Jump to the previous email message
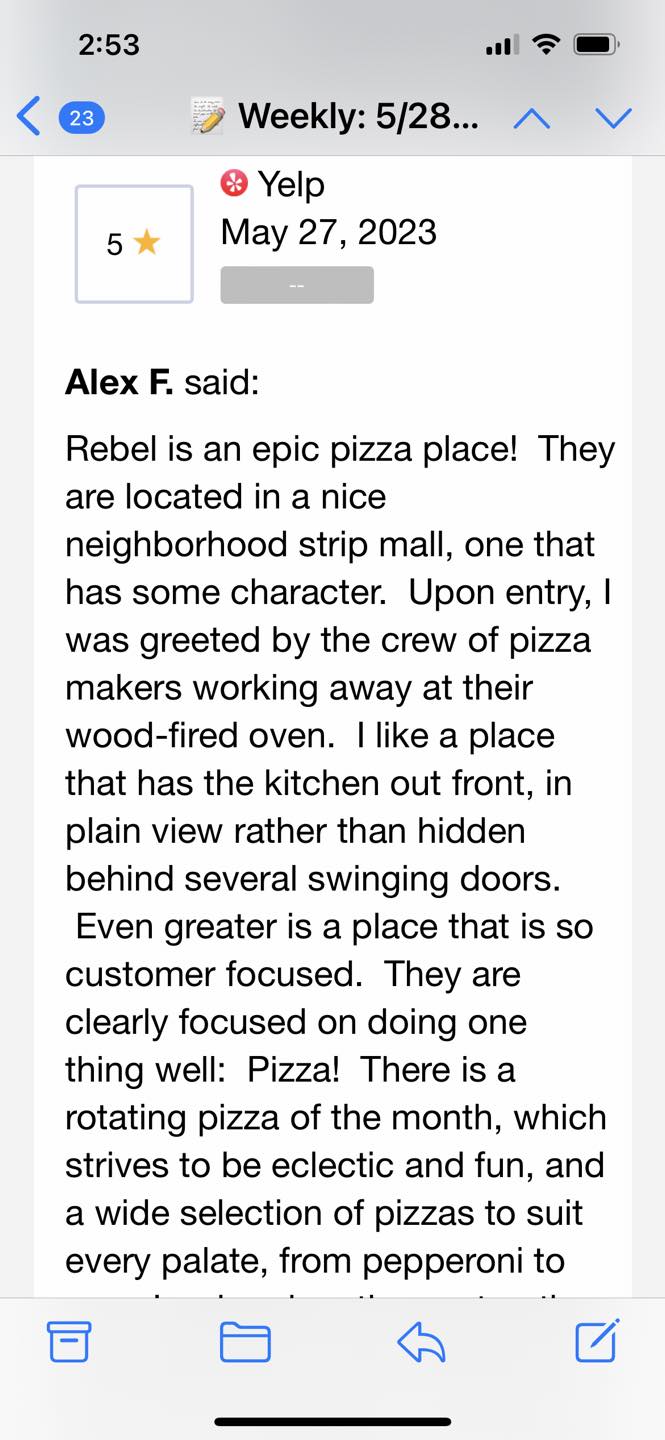Viewport: 665px width, 1440px height. click(531, 118)
